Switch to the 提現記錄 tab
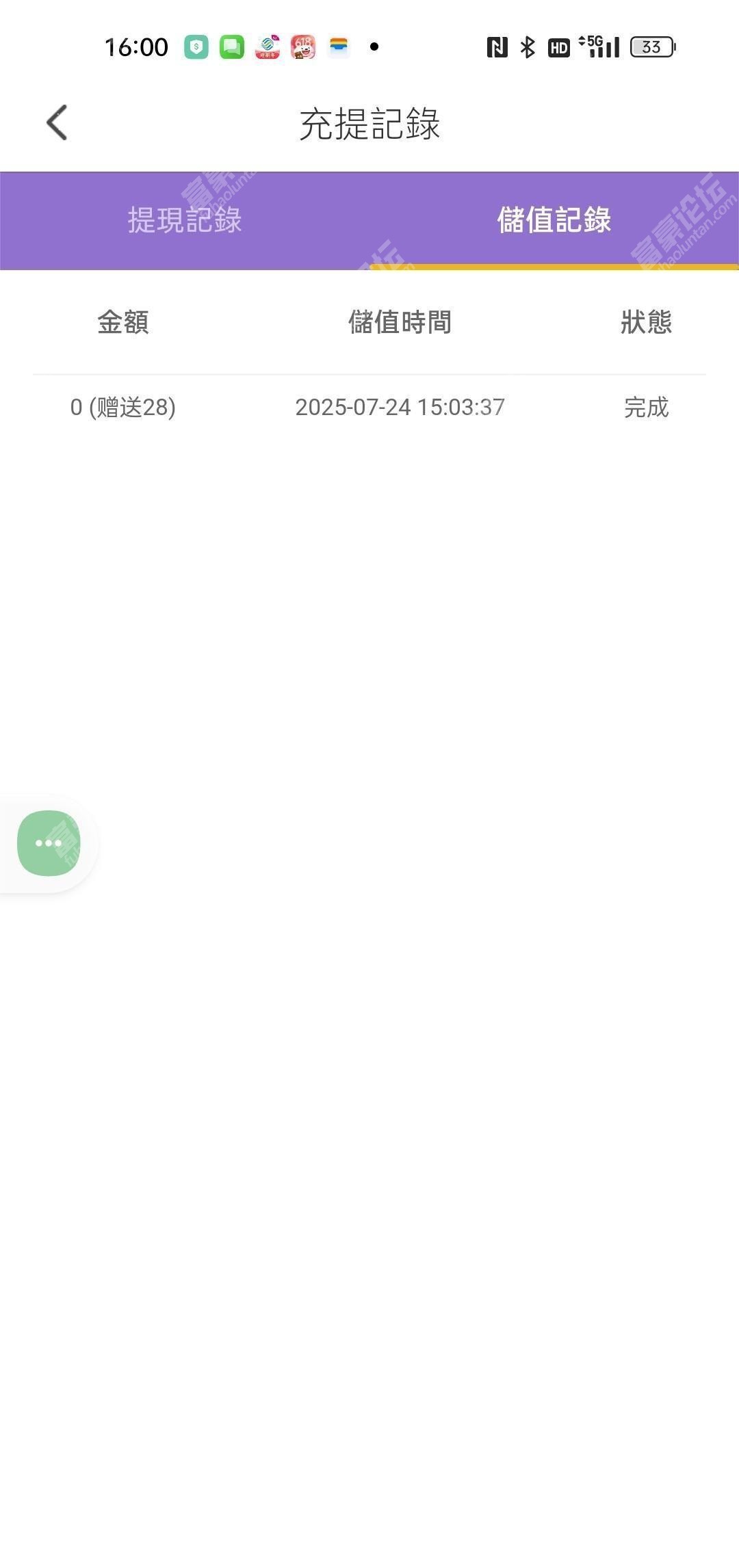 coord(185,220)
